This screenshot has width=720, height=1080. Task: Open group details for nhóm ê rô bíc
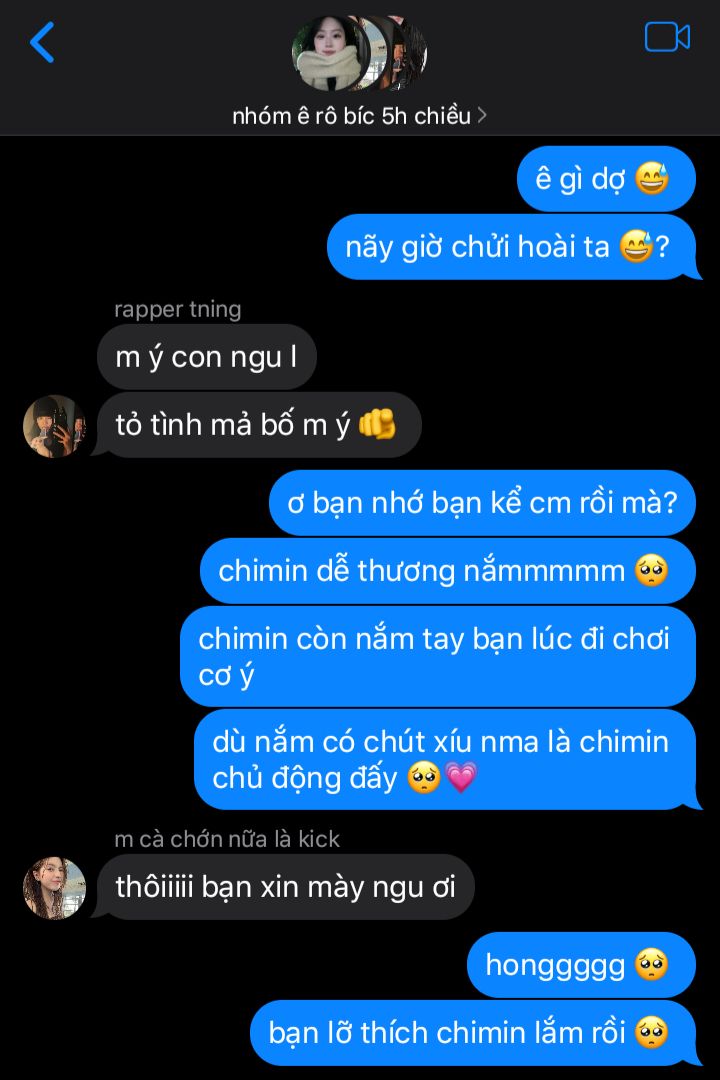(x=359, y=115)
